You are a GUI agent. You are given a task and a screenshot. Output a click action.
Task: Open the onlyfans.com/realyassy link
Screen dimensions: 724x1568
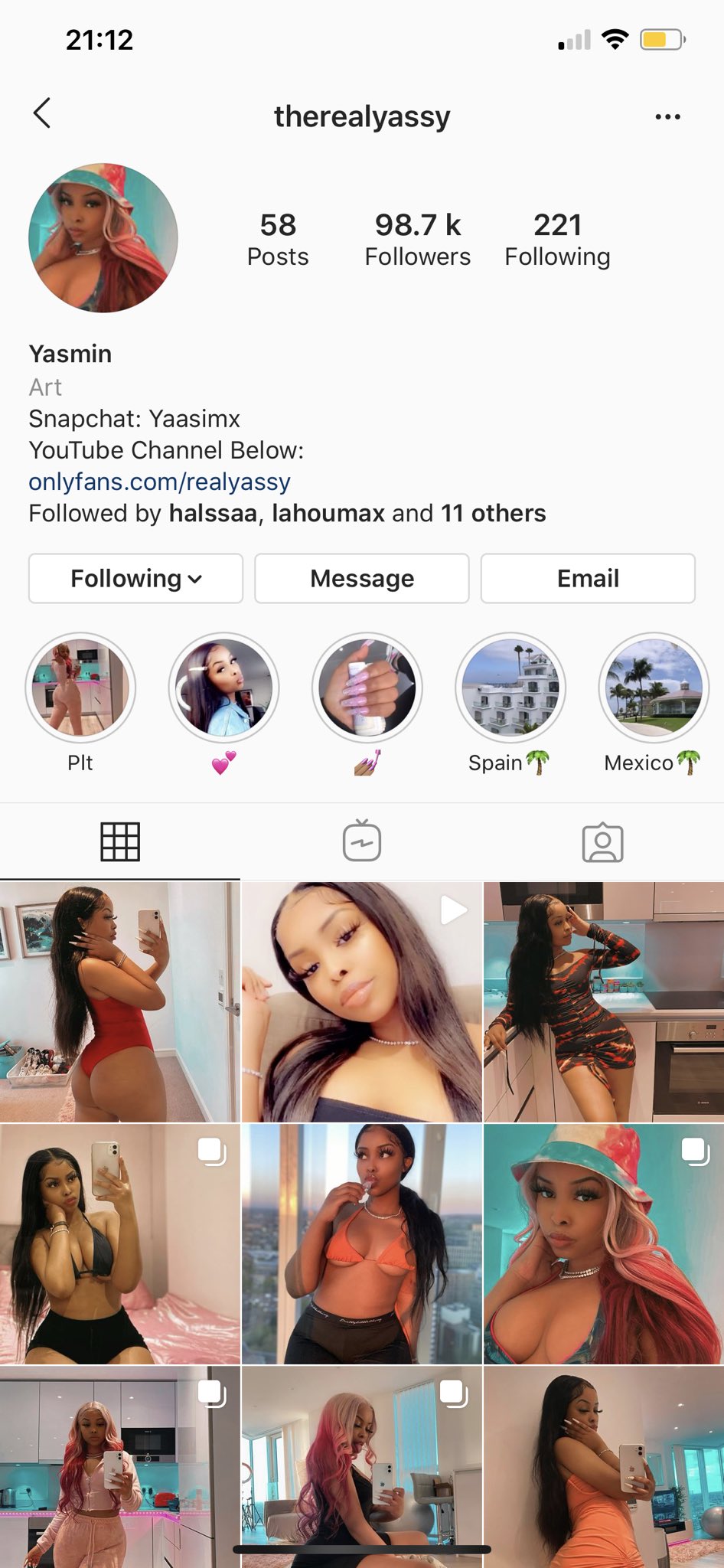point(159,482)
